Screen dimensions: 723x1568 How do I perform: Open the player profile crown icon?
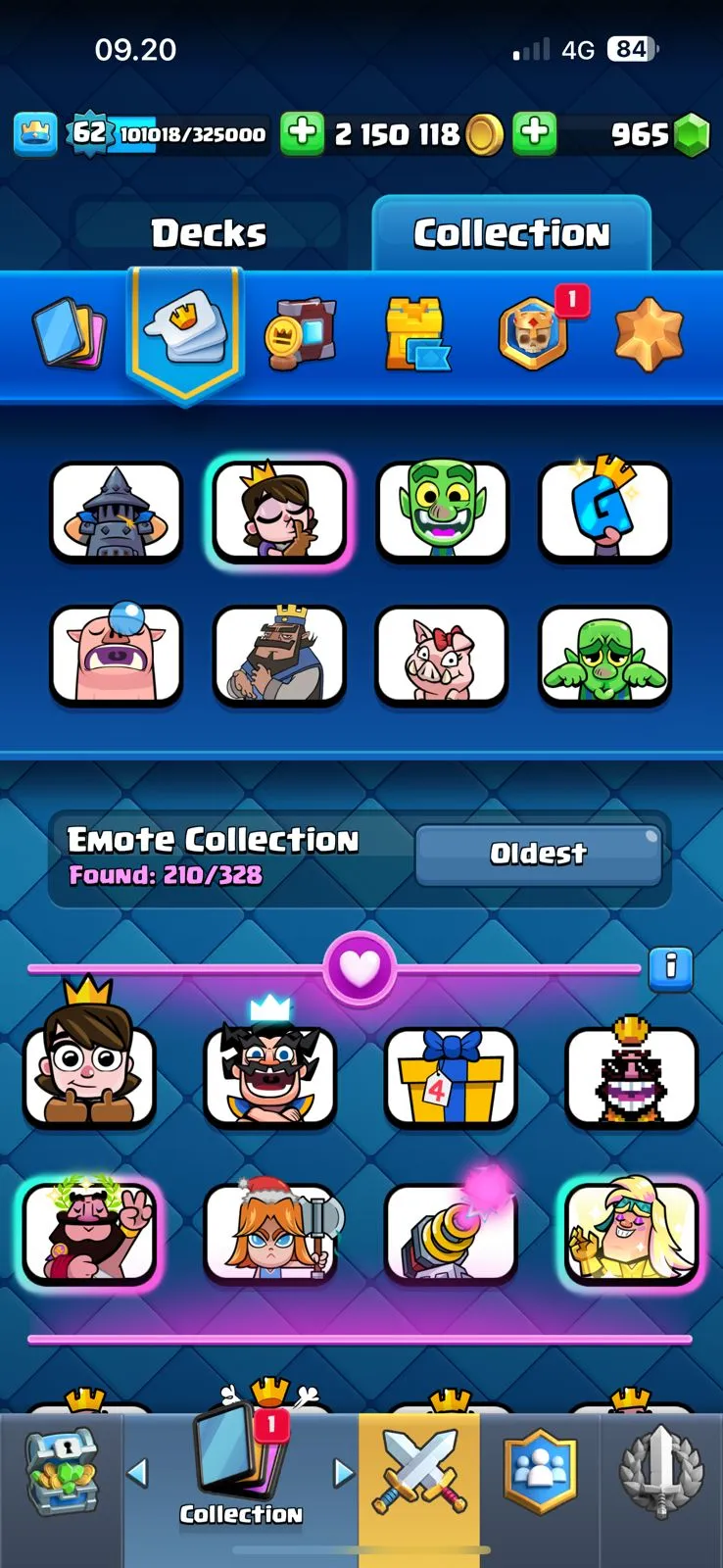(35, 133)
